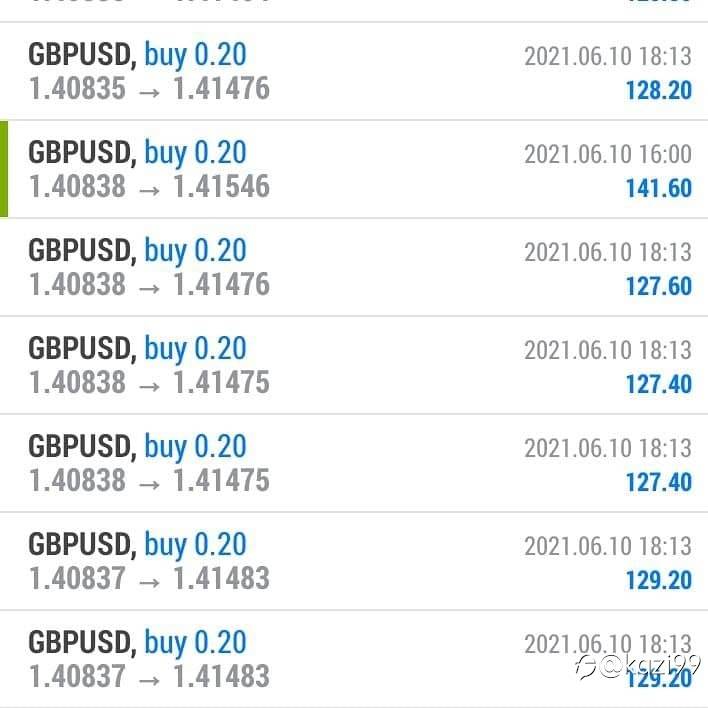Expand the GBPUSD trade with profit 127.60
Image resolution: width=708 pixels, height=708 pixels.
[x=354, y=268]
